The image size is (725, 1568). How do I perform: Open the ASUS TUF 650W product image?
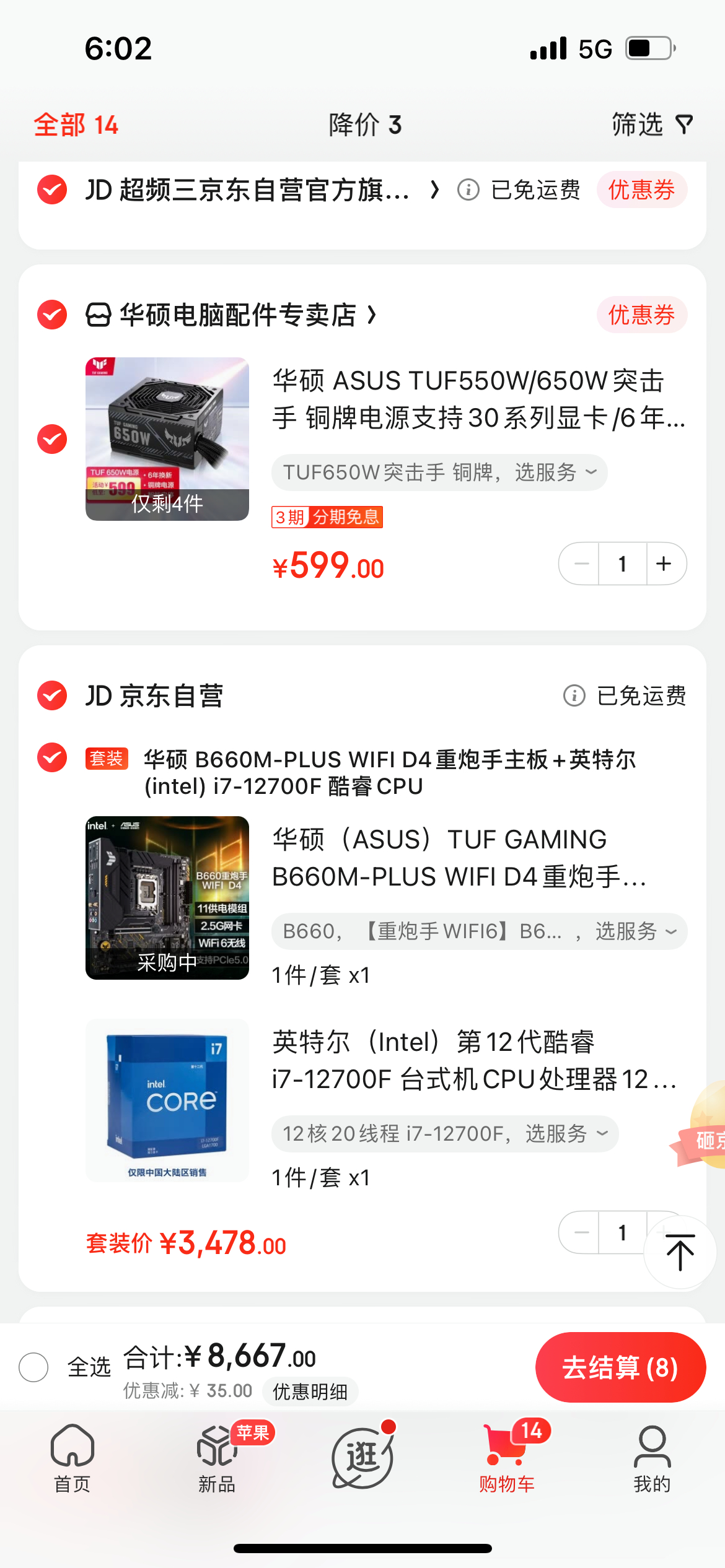click(x=167, y=439)
